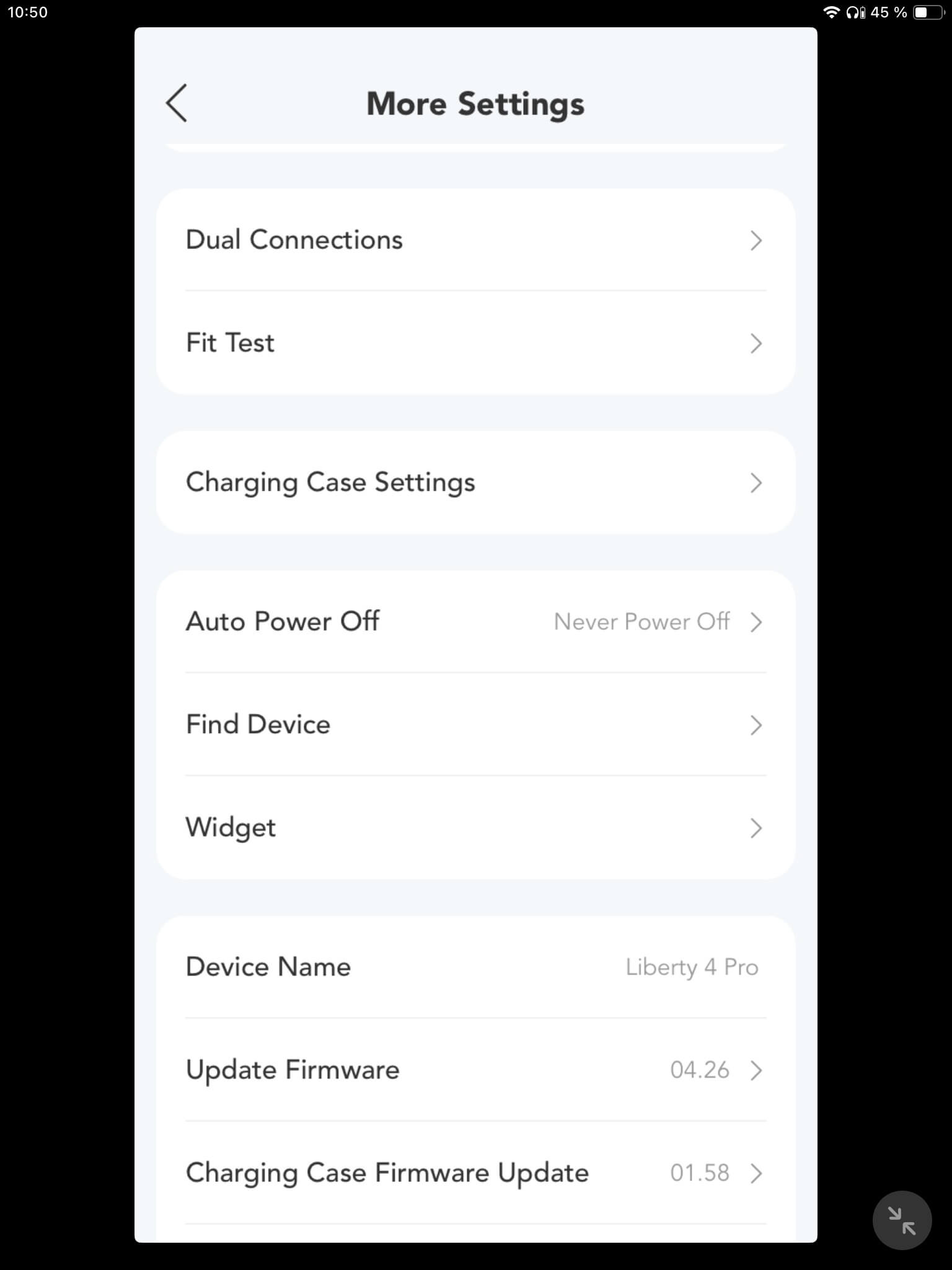The height and width of the screenshot is (1270, 952).
Task: Open Charging Case Firmware Update
Action: pos(475,1173)
